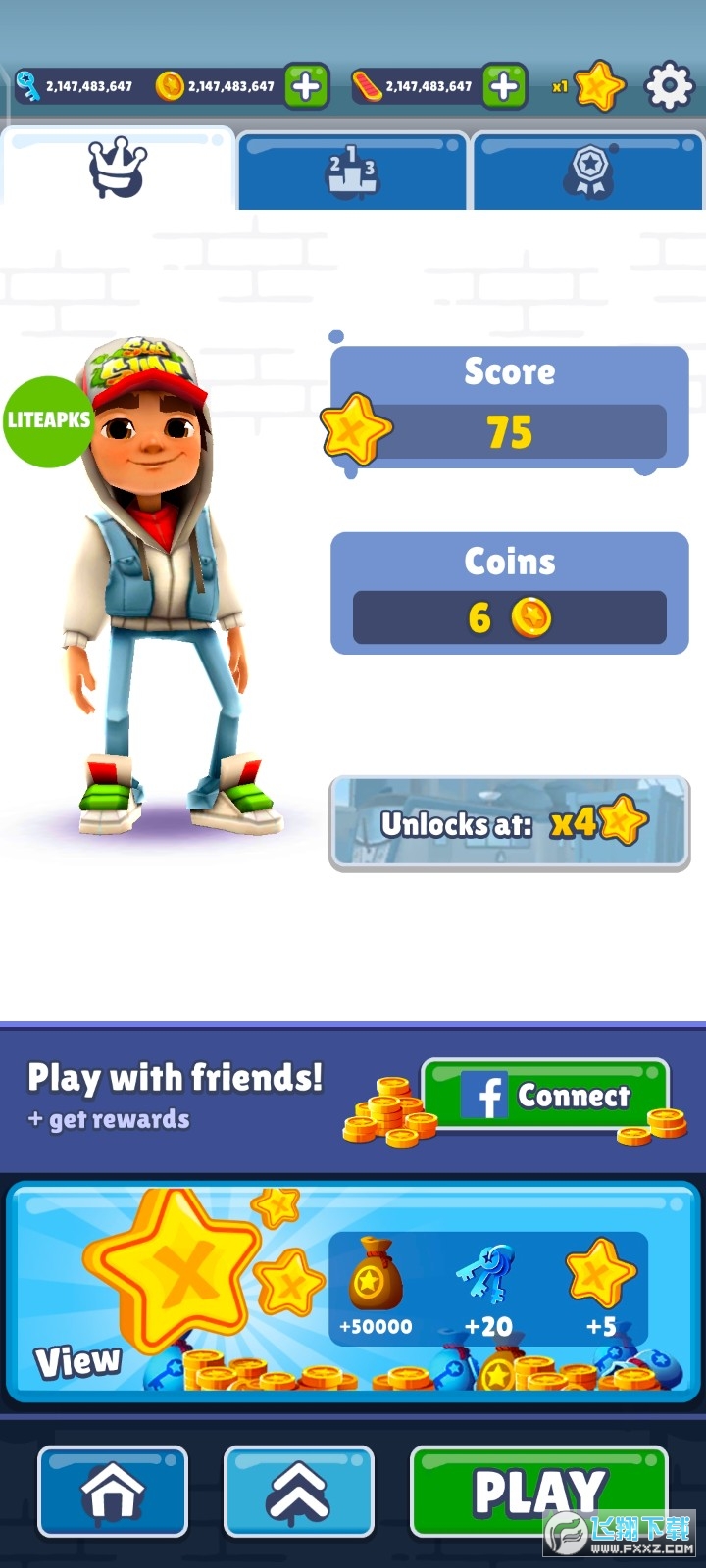Tap the LITEAPKS green badge

pos(47,420)
